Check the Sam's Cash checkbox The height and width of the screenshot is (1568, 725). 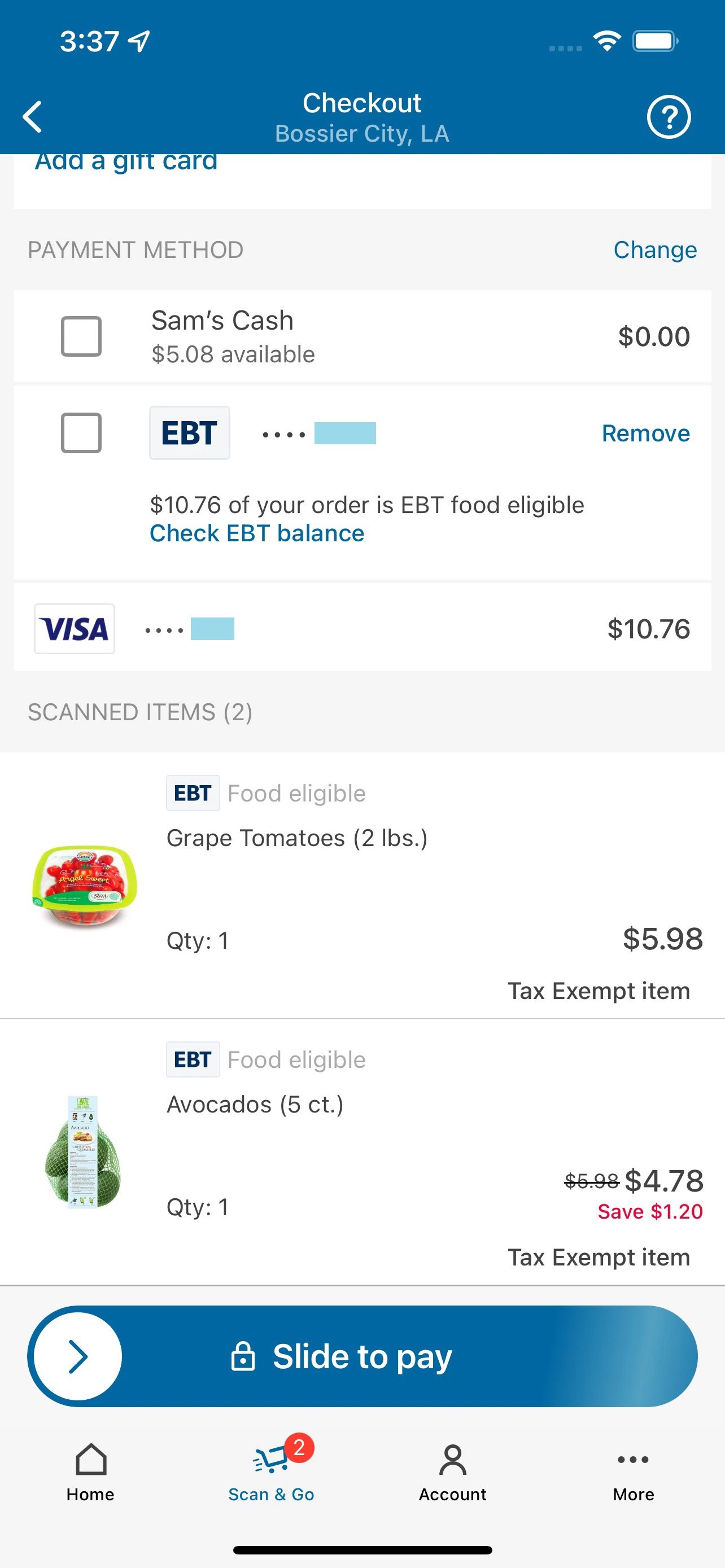[81, 336]
